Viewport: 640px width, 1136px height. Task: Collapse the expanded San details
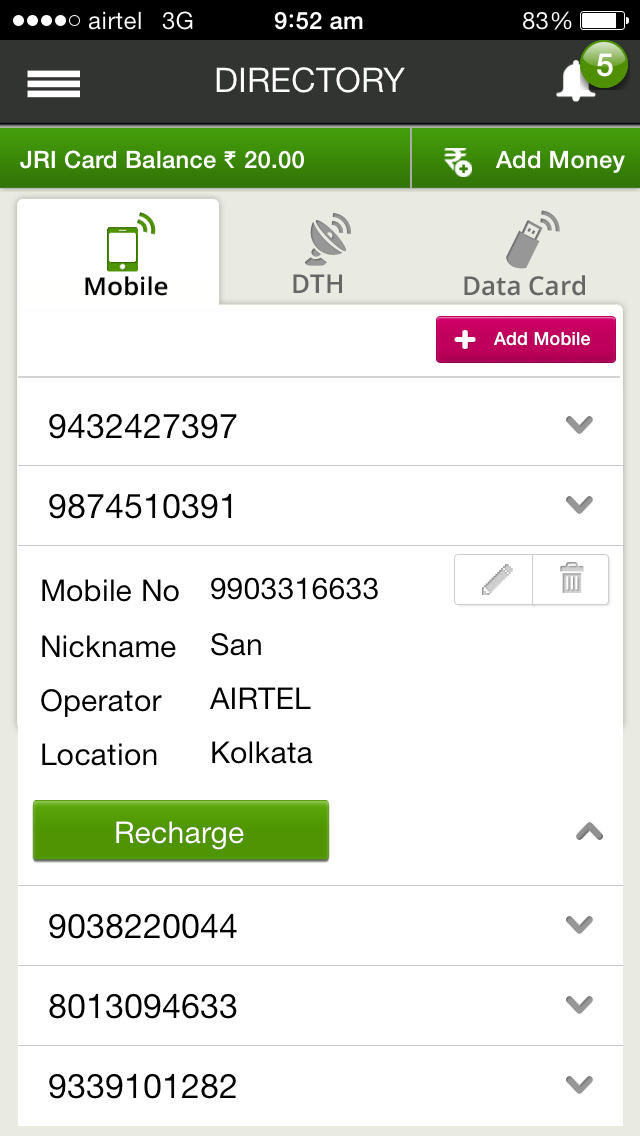(589, 832)
